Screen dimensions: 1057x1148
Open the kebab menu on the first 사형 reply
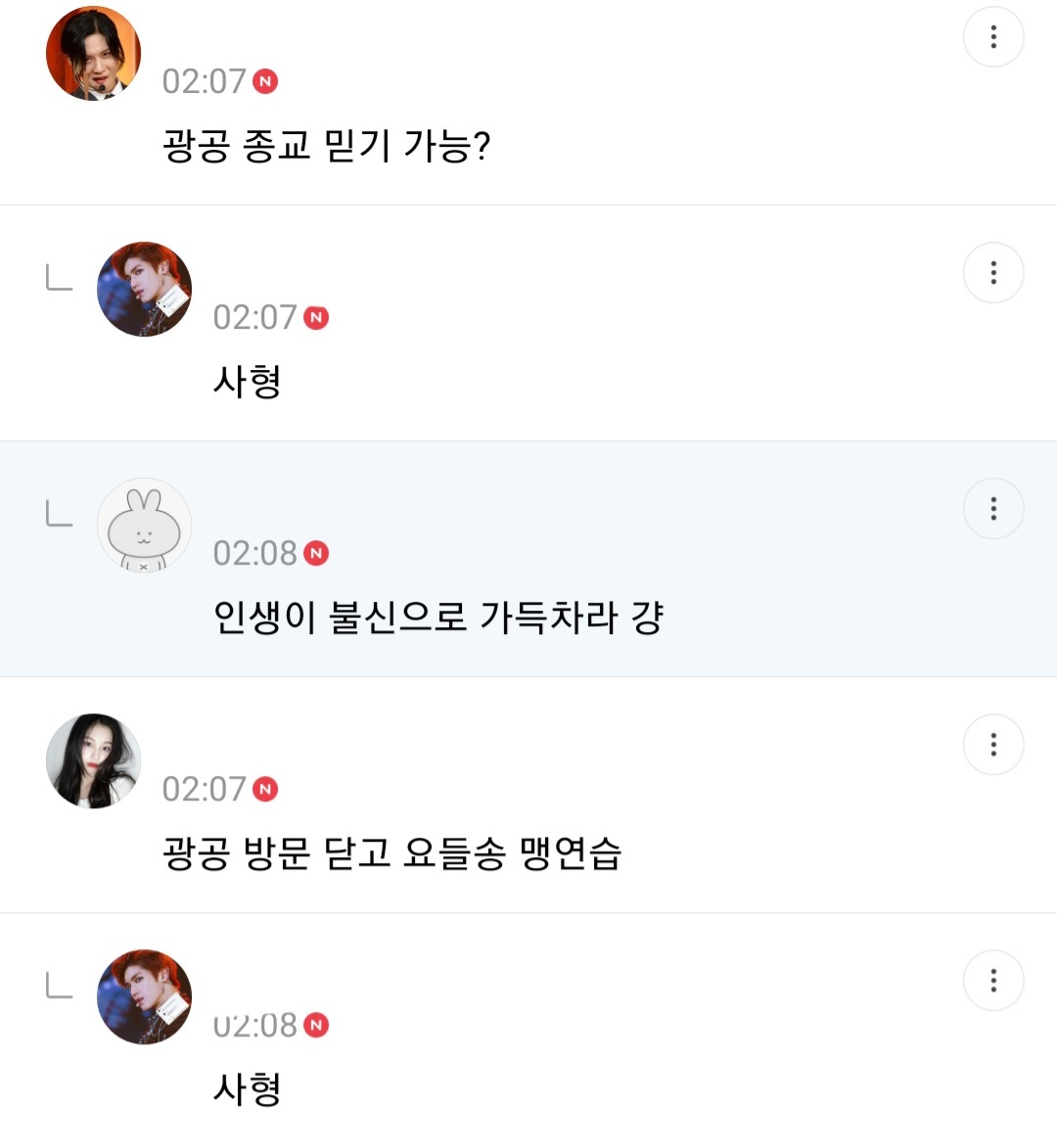tap(993, 272)
